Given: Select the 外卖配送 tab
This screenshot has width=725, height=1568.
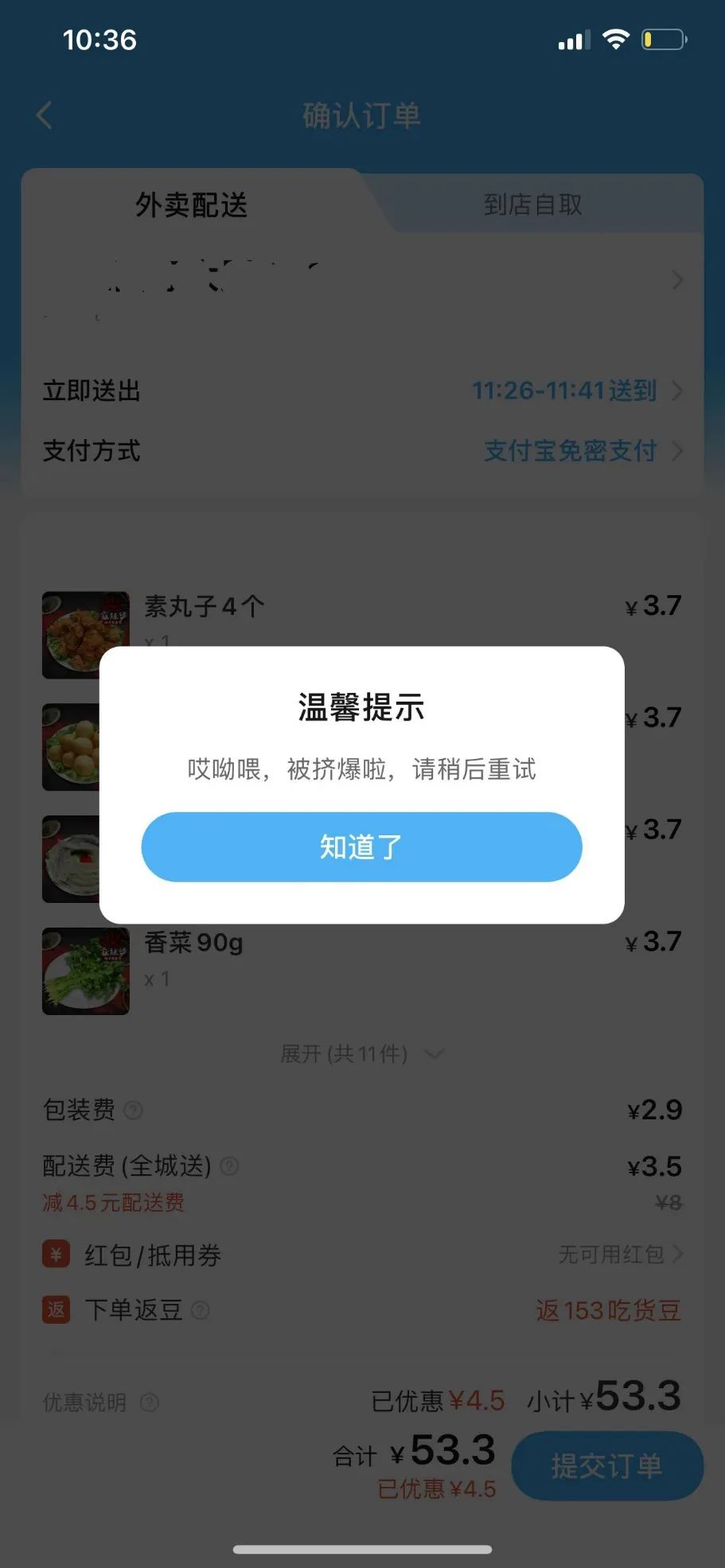Looking at the screenshot, I should tap(191, 205).
